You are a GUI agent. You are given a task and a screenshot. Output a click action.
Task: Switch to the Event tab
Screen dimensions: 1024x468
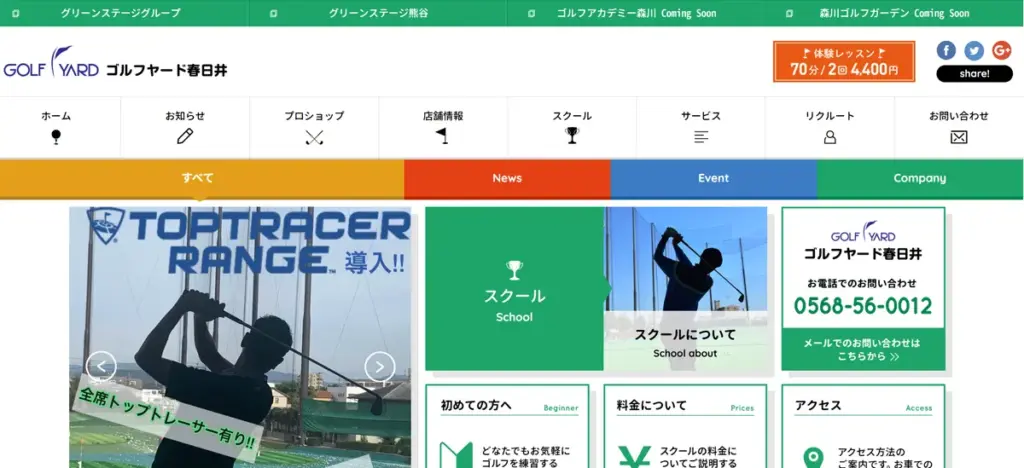pos(713,178)
